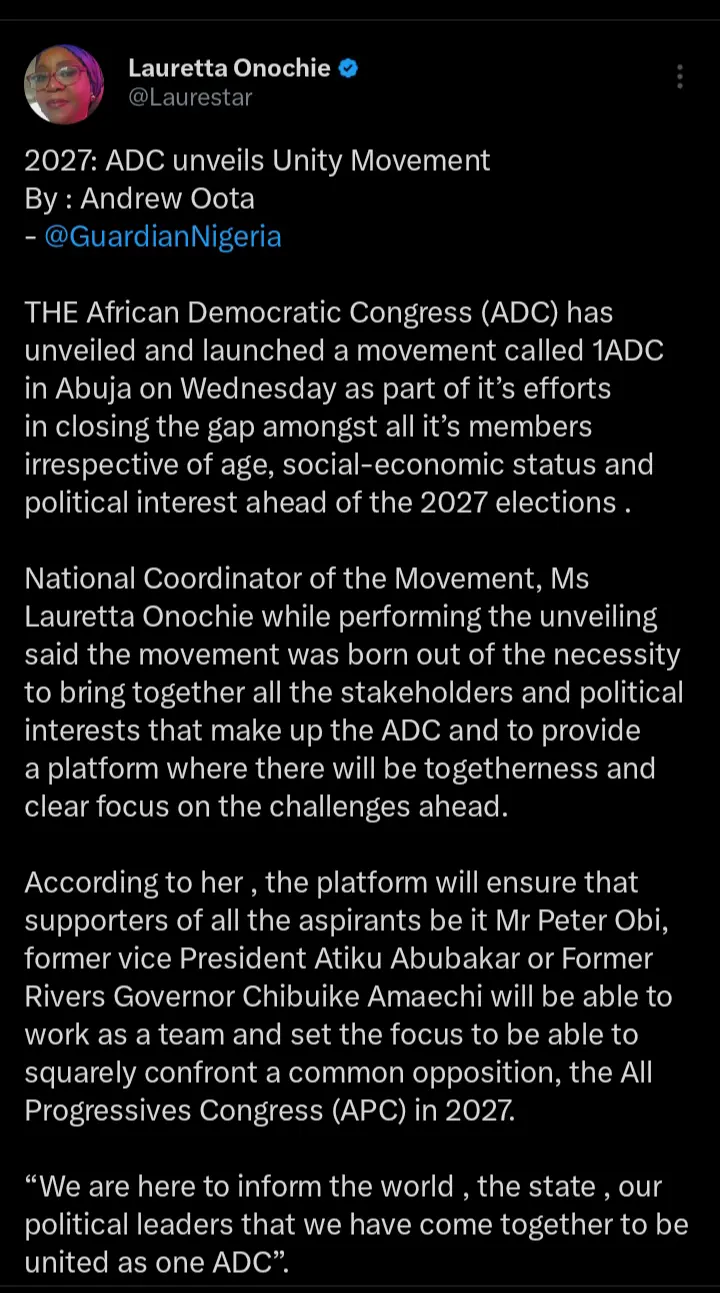Open Lauretta Onochie's profile picture
The width and height of the screenshot is (720, 1293).
pyautogui.click(x=64, y=84)
